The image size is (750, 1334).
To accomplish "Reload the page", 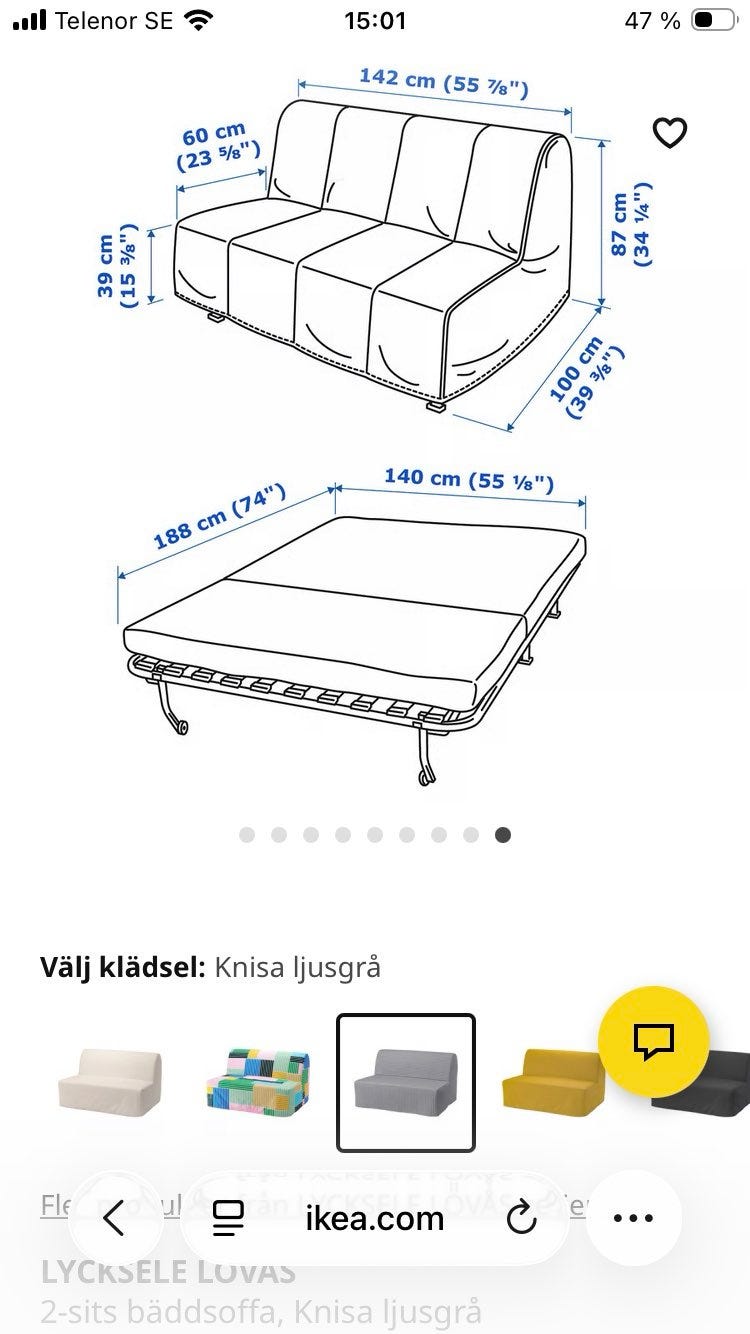I will coord(521,1218).
